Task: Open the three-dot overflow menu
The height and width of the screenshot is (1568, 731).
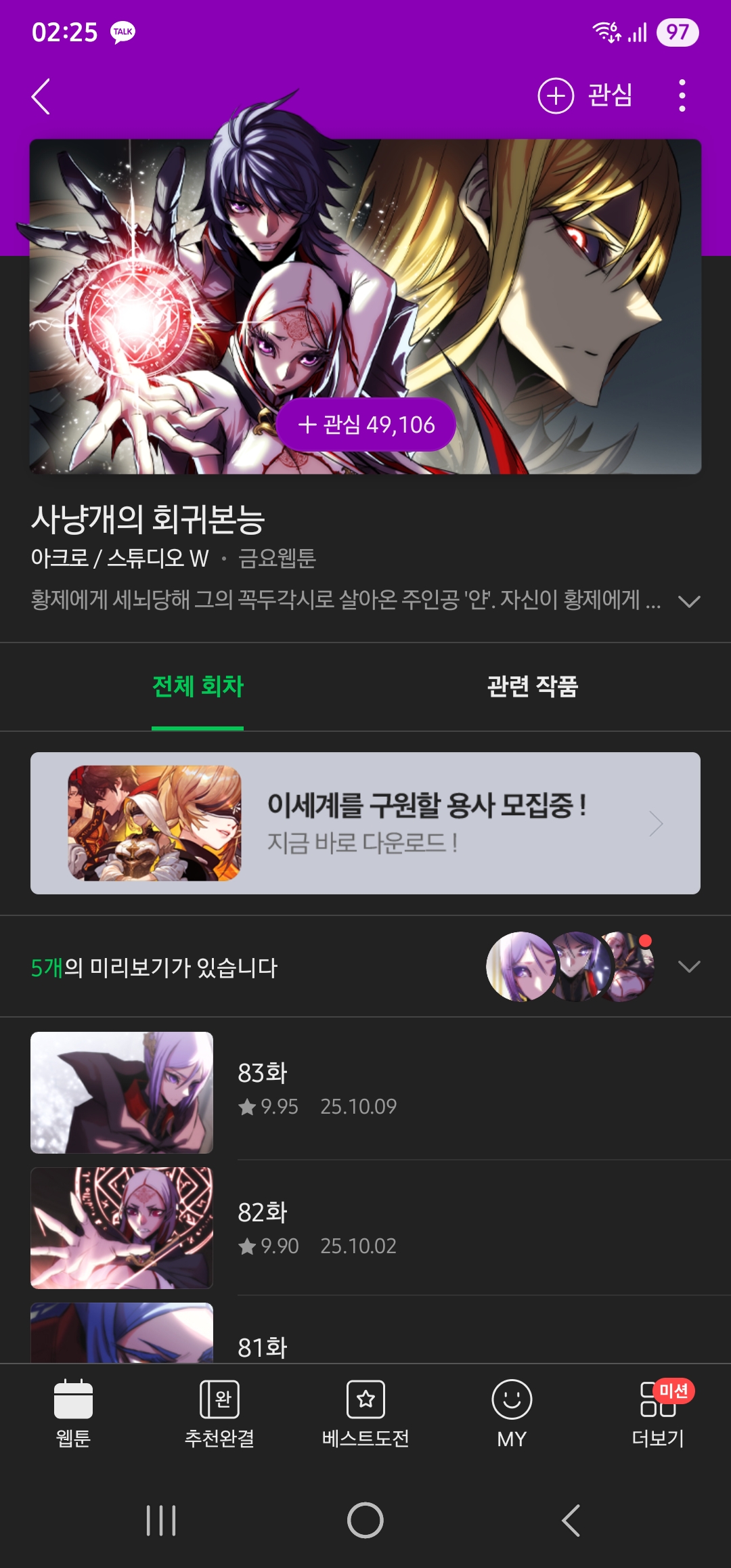Action: coord(682,95)
